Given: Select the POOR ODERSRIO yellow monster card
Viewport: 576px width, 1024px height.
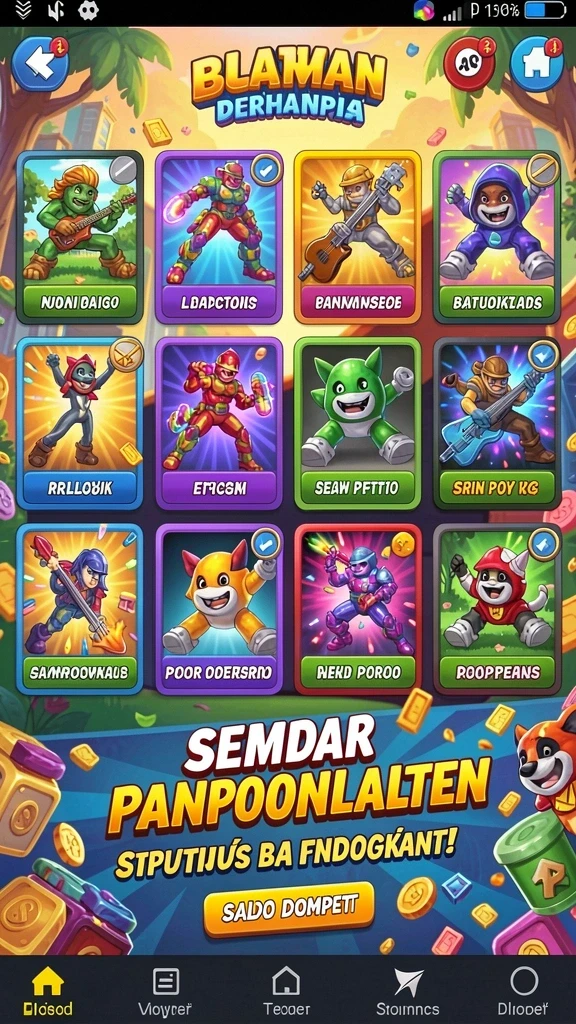Looking at the screenshot, I should click(x=219, y=609).
